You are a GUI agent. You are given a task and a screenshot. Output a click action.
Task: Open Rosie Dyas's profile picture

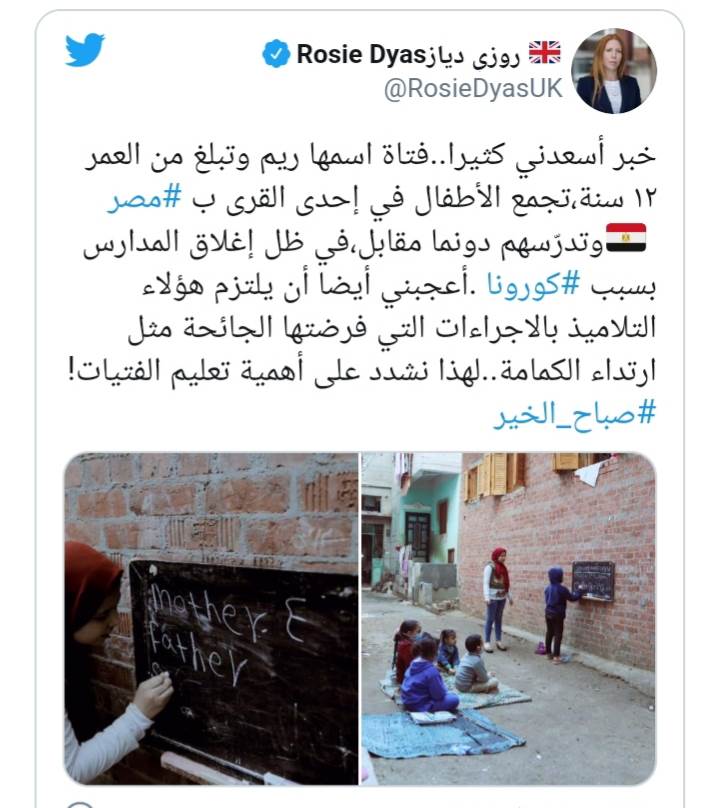(613, 70)
